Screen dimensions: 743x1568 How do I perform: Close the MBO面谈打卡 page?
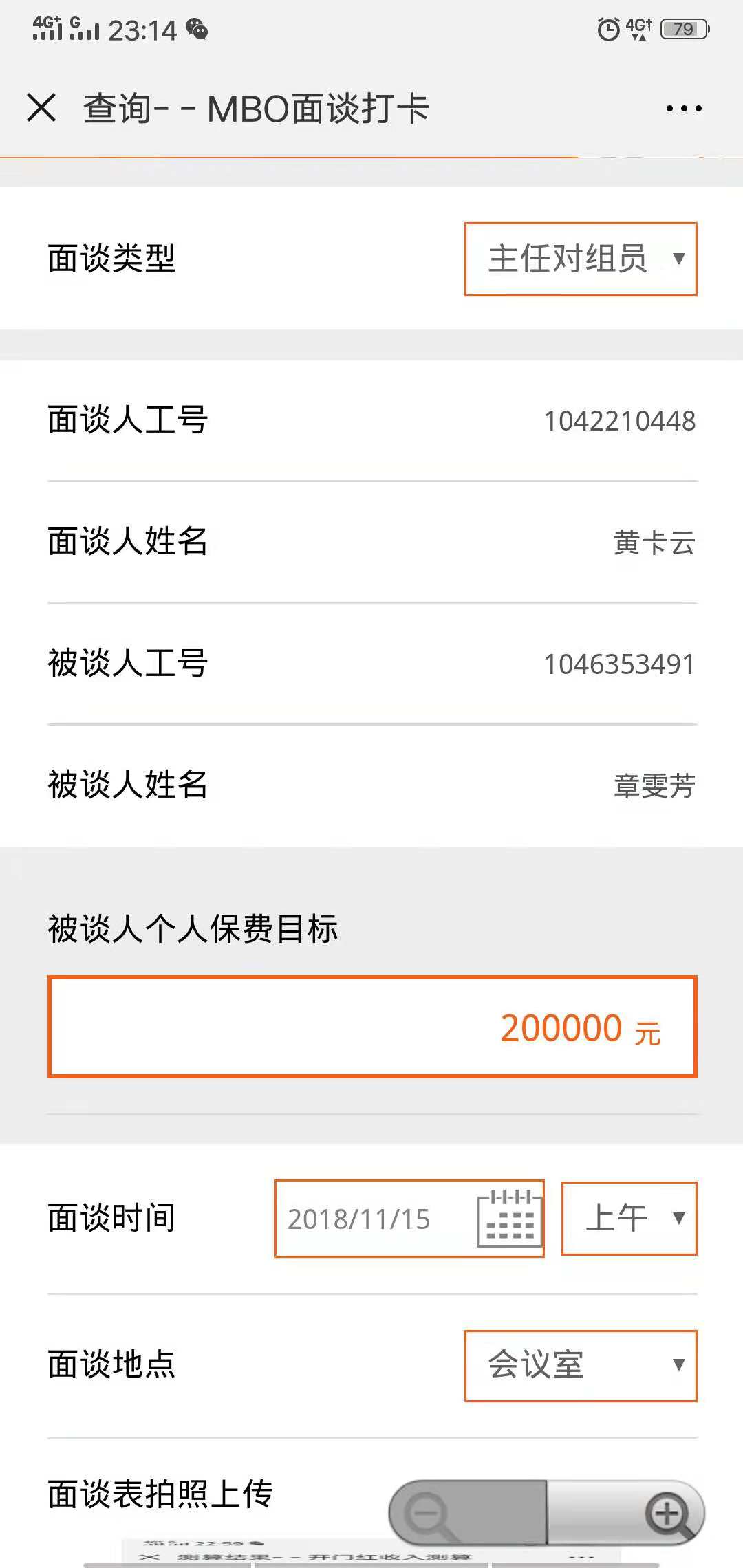tap(41, 108)
